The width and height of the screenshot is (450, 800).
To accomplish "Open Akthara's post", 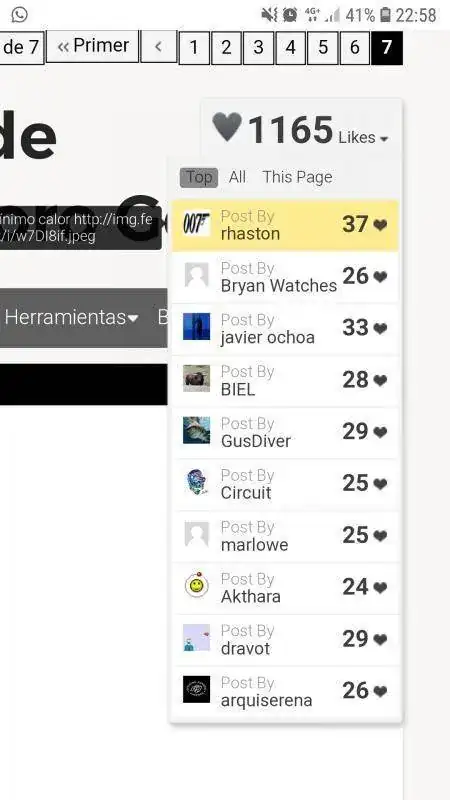I will click(285, 588).
